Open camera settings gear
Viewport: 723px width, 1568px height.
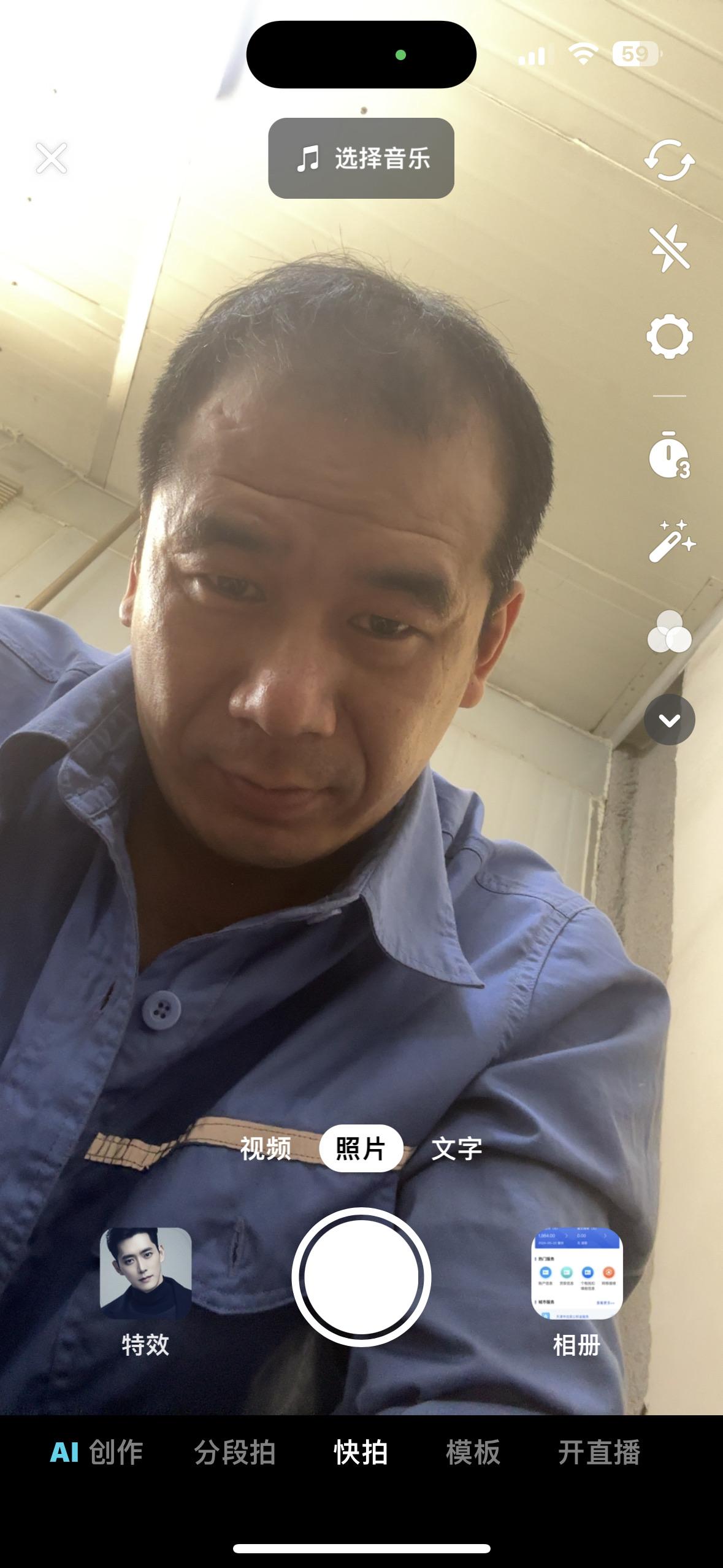pos(669,336)
